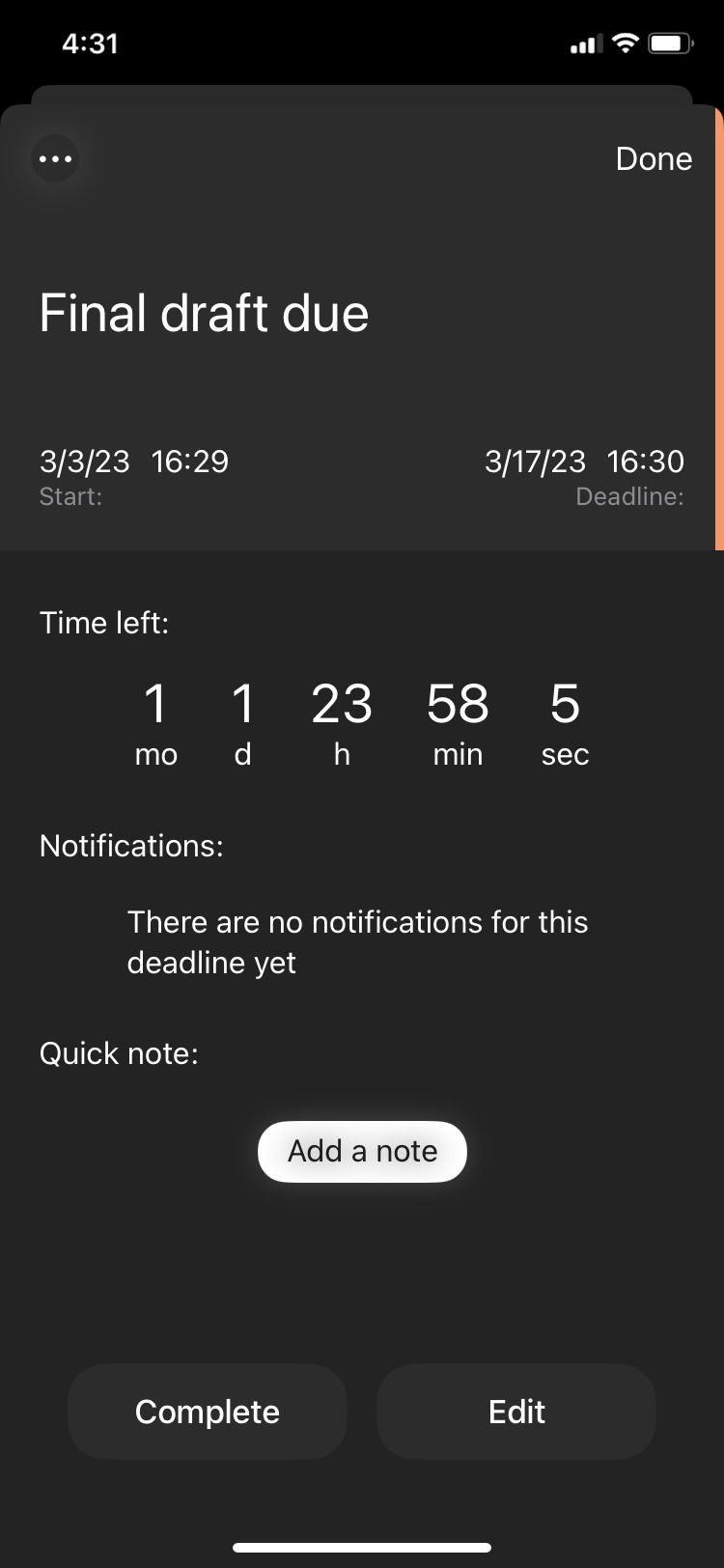Image resolution: width=724 pixels, height=1568 pixels.
Task: Tap Done to close the deadline details
Action: 654,159
